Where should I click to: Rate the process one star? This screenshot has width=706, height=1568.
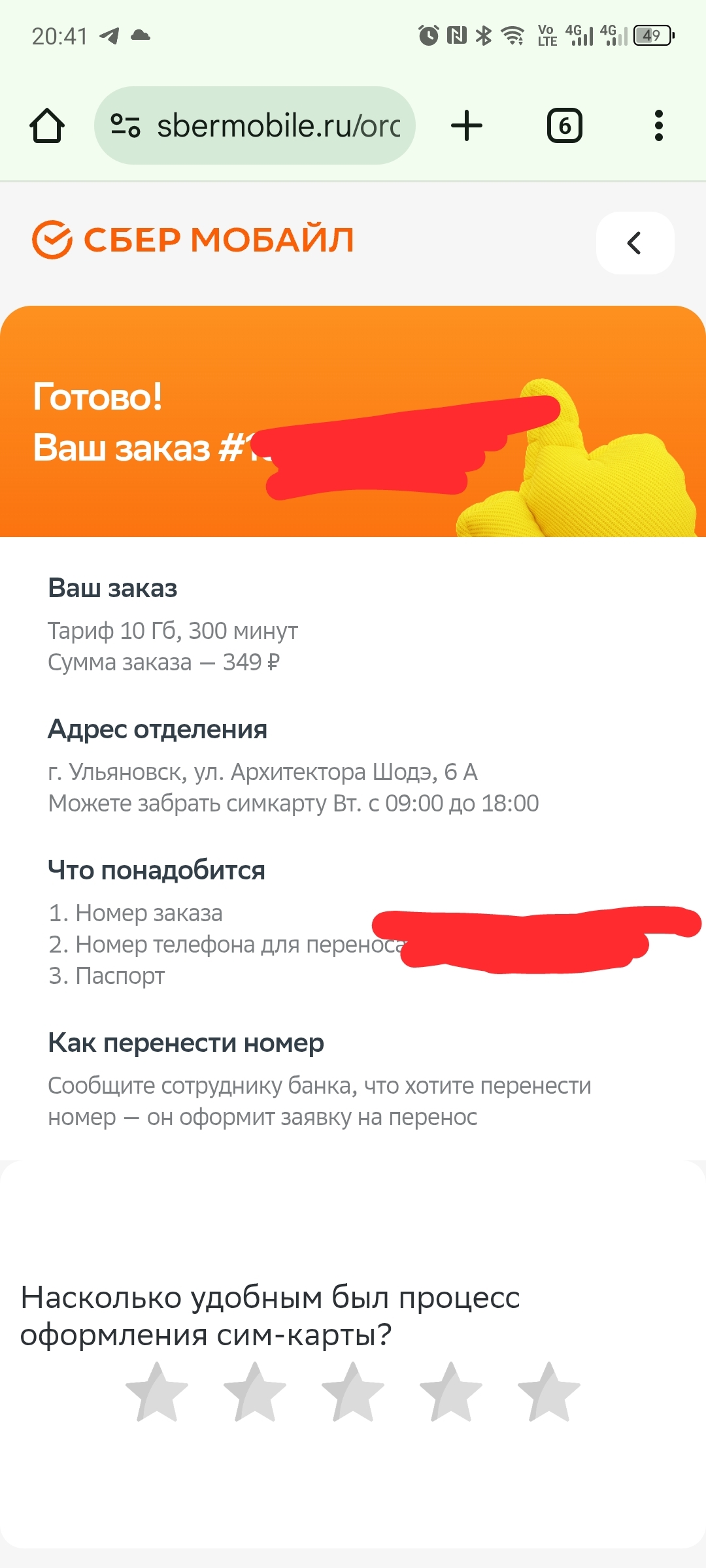tap(157, 1393)
